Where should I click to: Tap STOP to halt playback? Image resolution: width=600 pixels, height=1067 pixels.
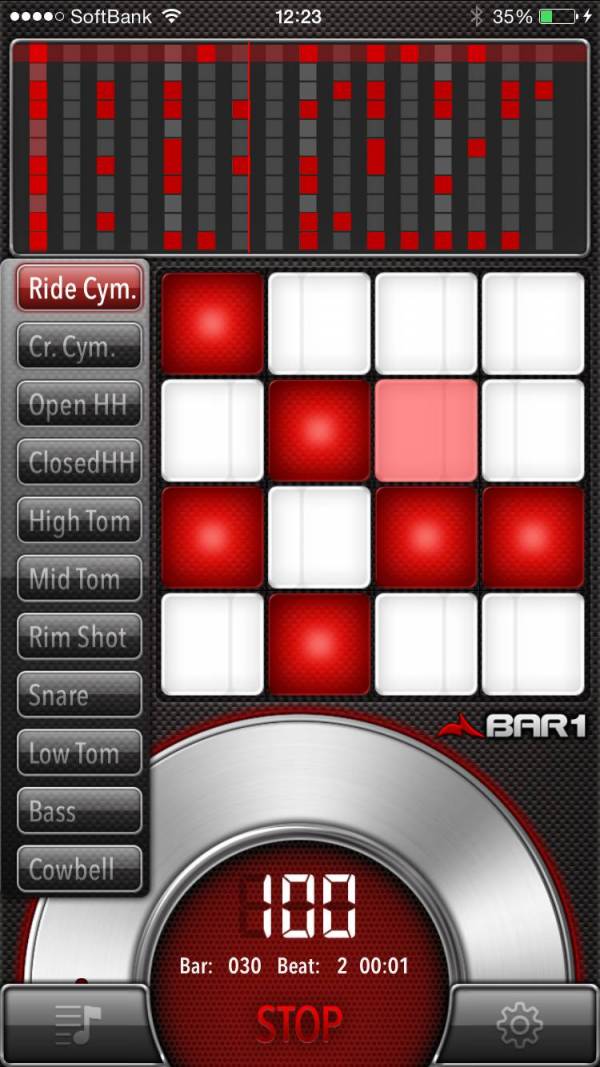tap(299, 1024)
